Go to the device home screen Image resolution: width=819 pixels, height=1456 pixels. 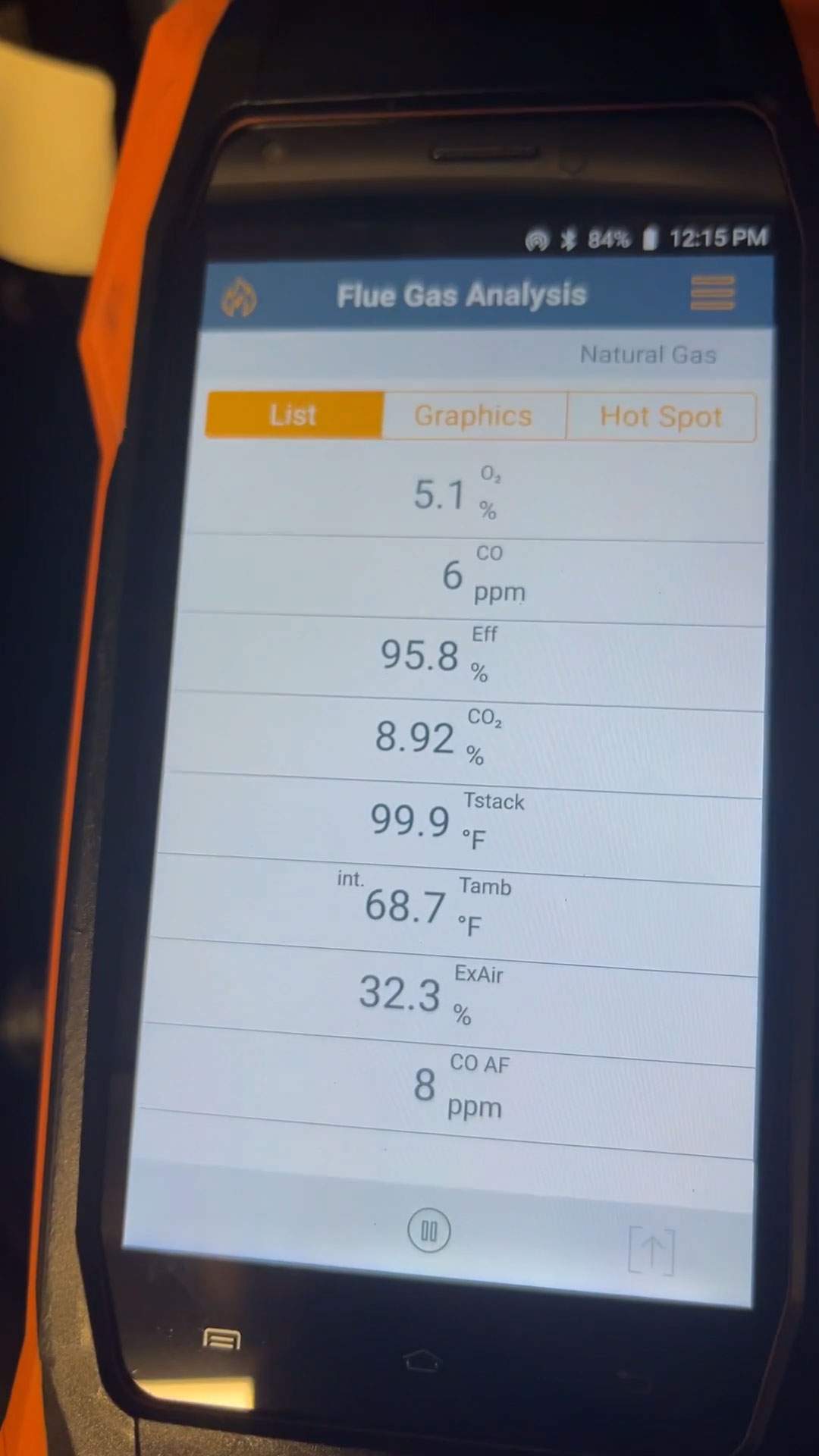point(422,1360)
